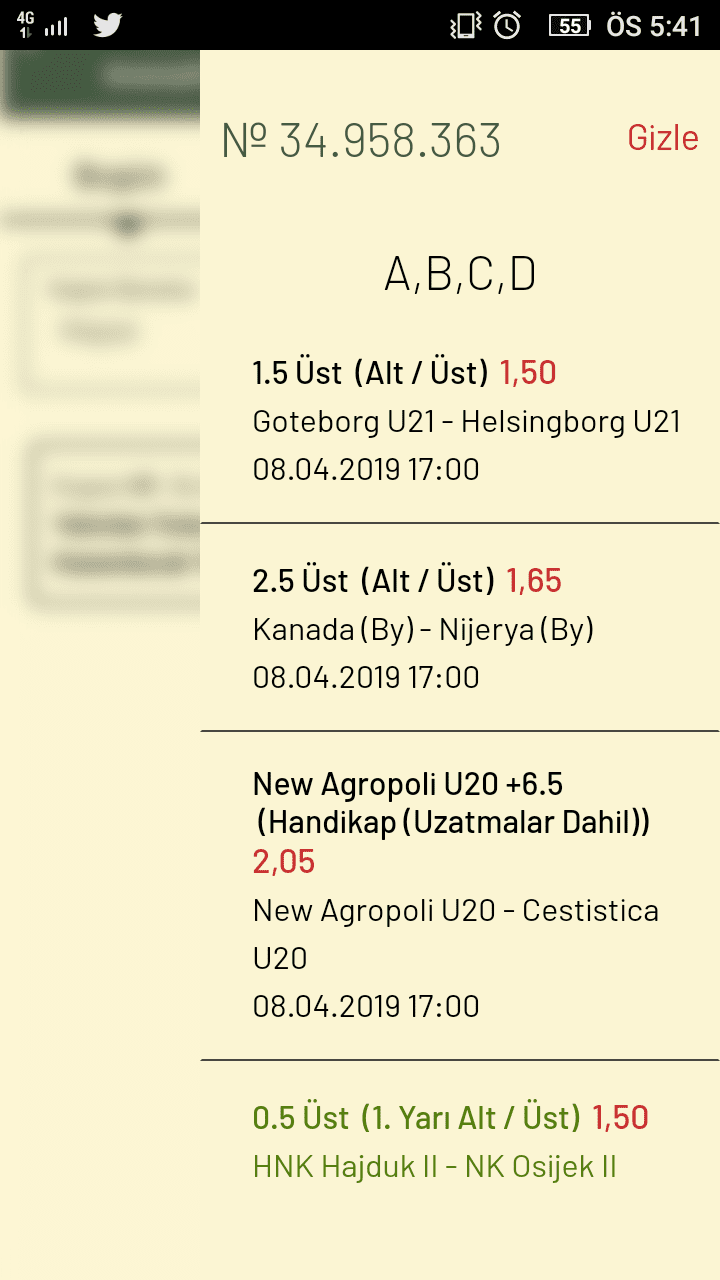The image size is (720, 1280).
Task: Open the Kanada (By) - Nijerya (By) bet
Action: point(460,628)
